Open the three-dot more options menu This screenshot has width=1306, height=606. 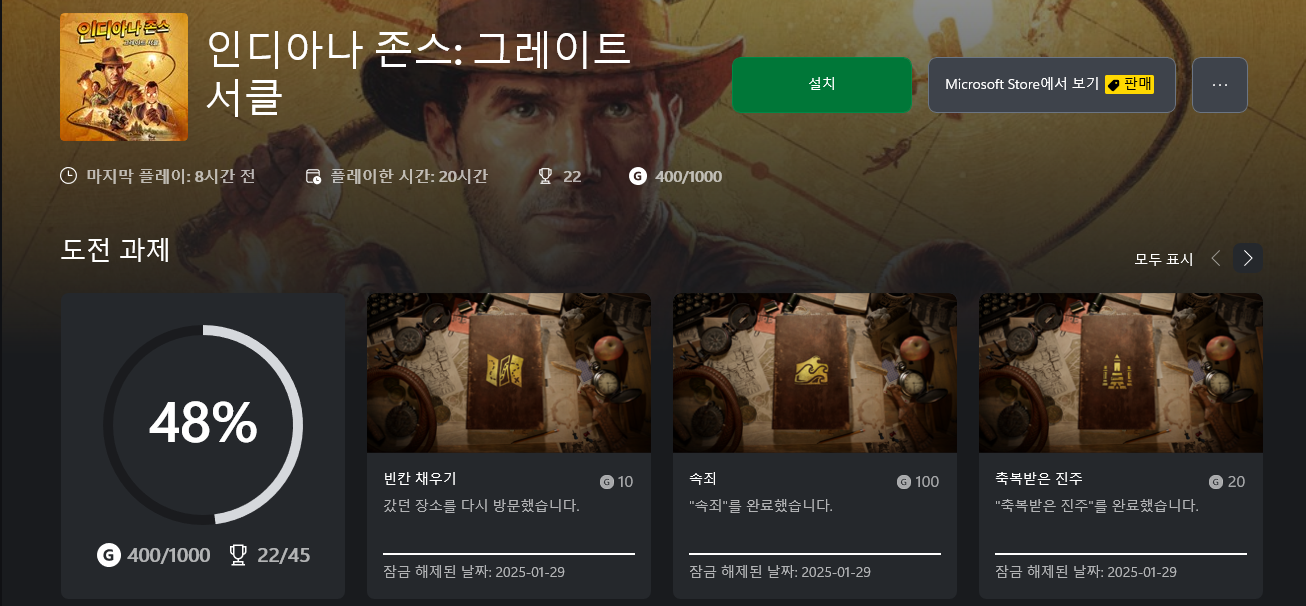point(1219,85)
